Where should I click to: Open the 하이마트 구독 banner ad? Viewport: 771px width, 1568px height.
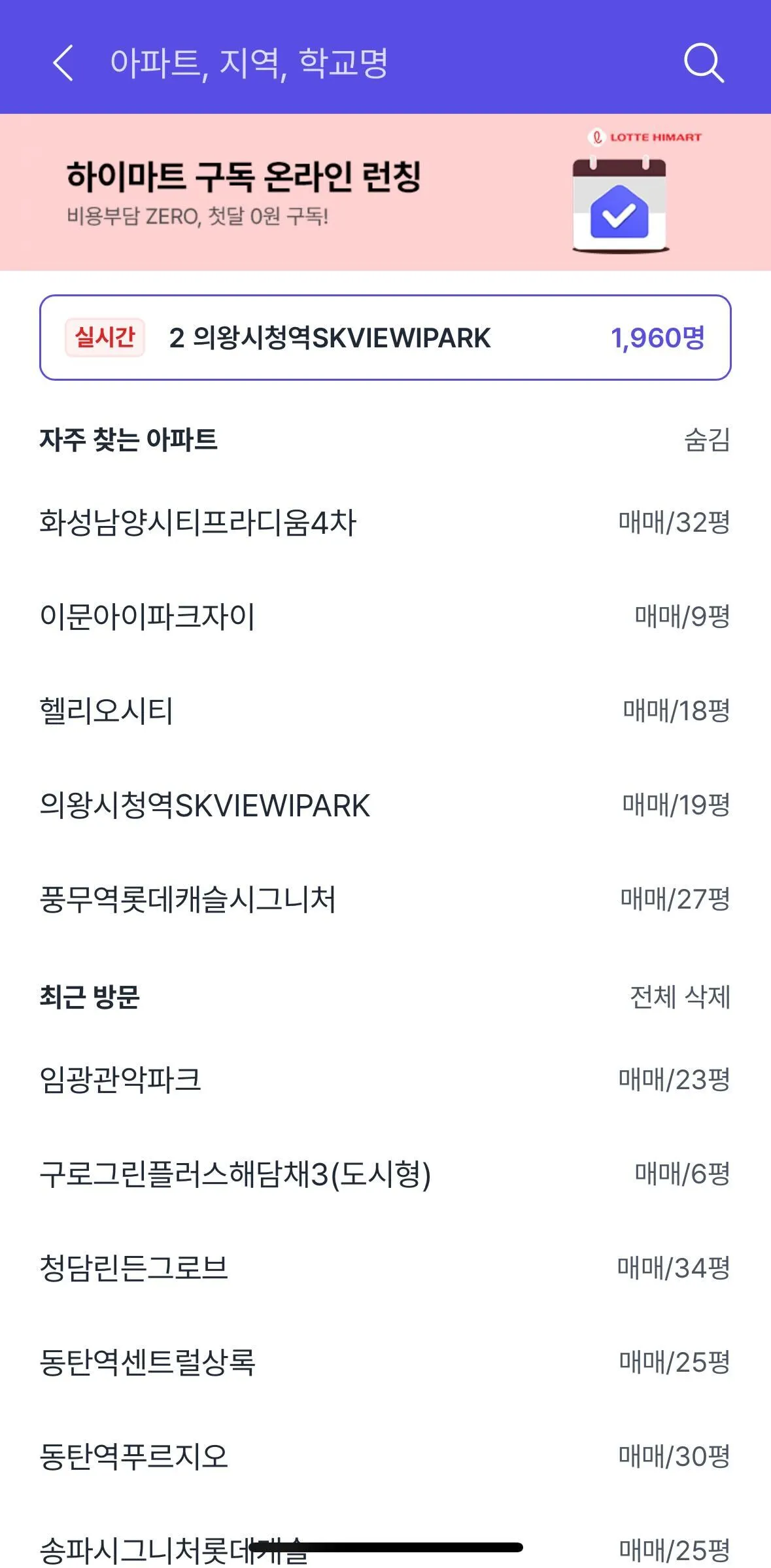pos(385,192)
